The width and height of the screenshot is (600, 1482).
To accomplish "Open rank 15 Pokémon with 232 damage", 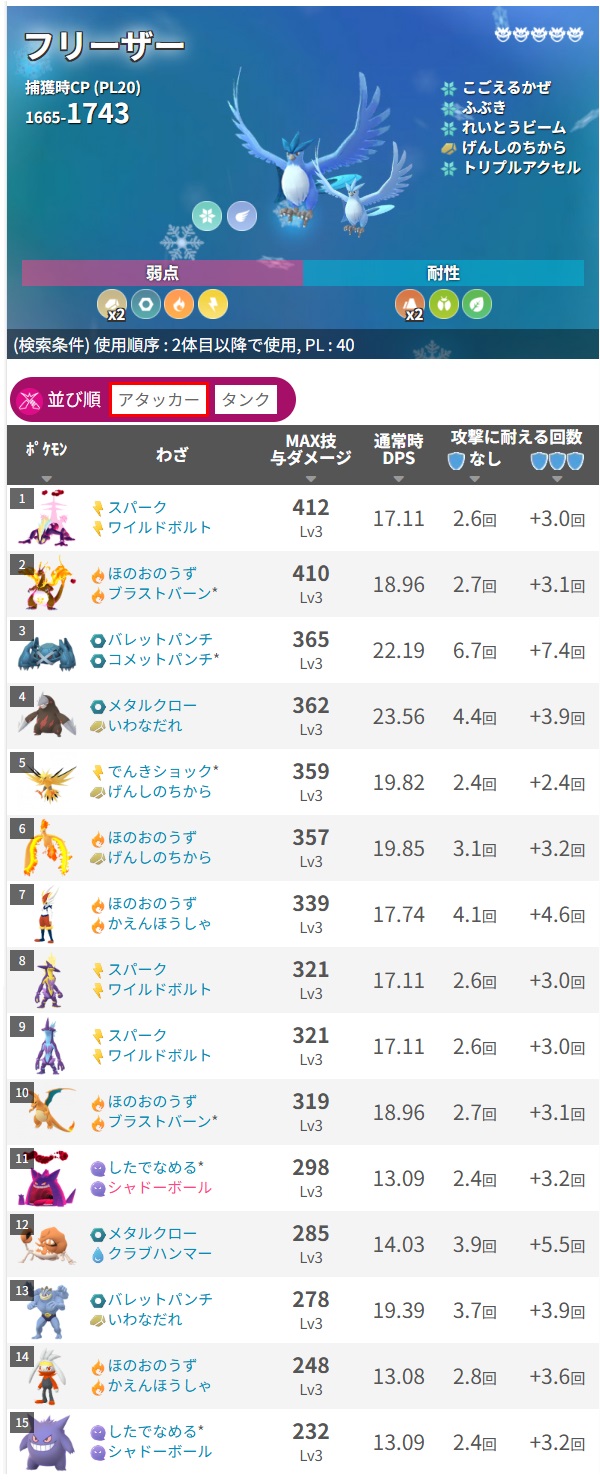I will point(46,1443).
